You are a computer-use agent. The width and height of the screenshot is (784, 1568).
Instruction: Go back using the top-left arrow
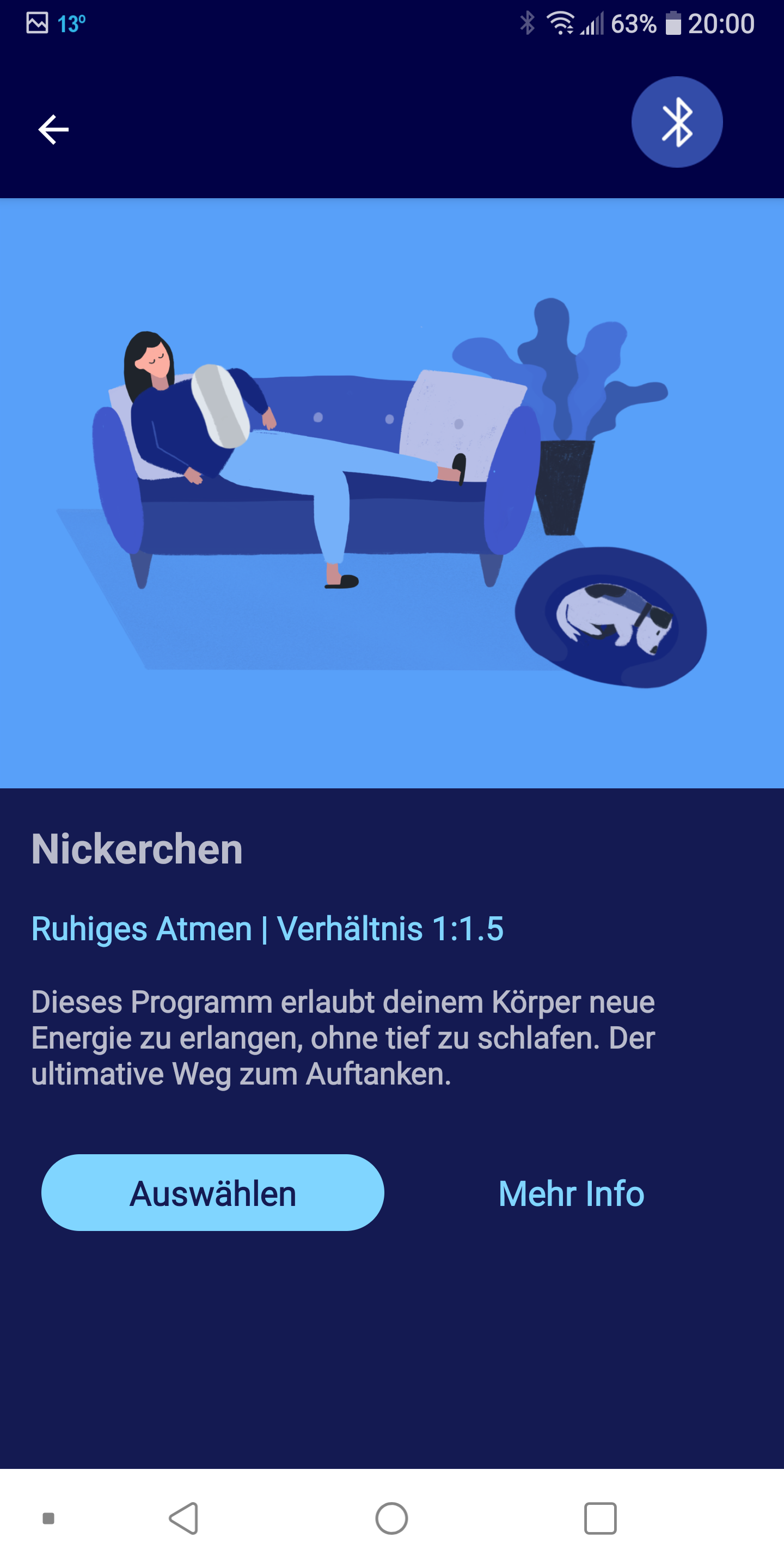[53, 130]
